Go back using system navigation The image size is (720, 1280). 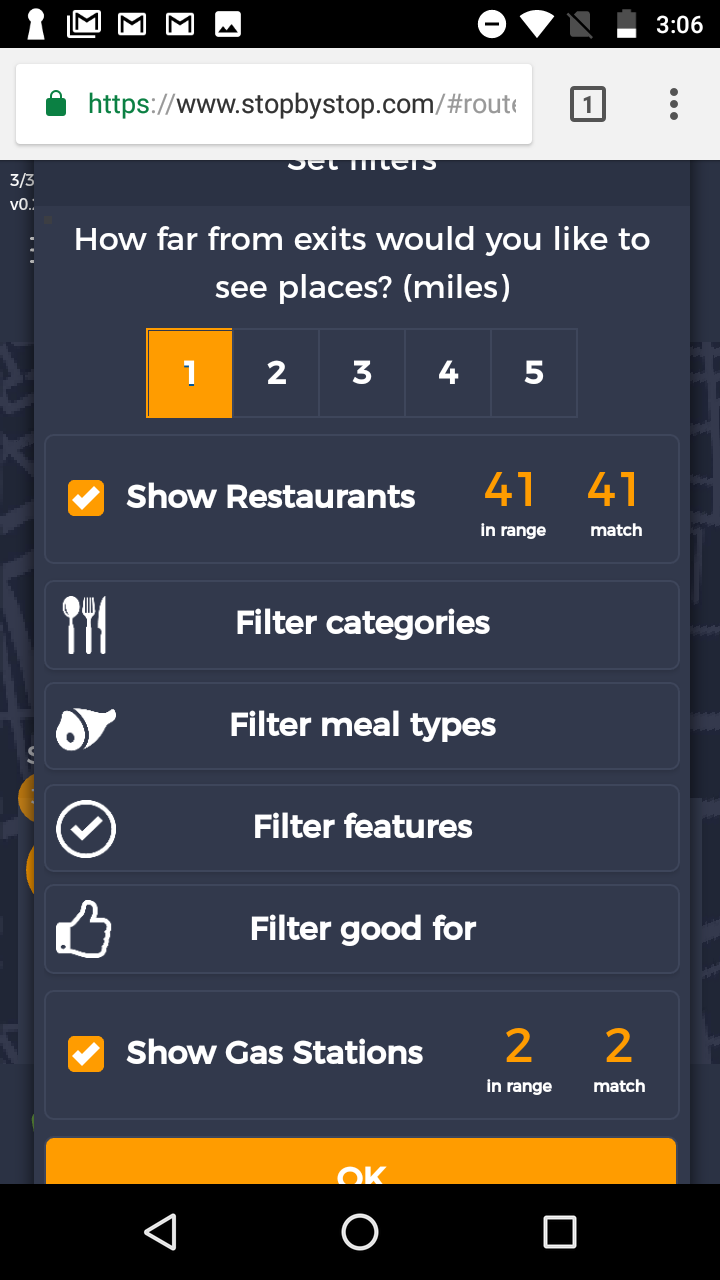click(160, 1232)
